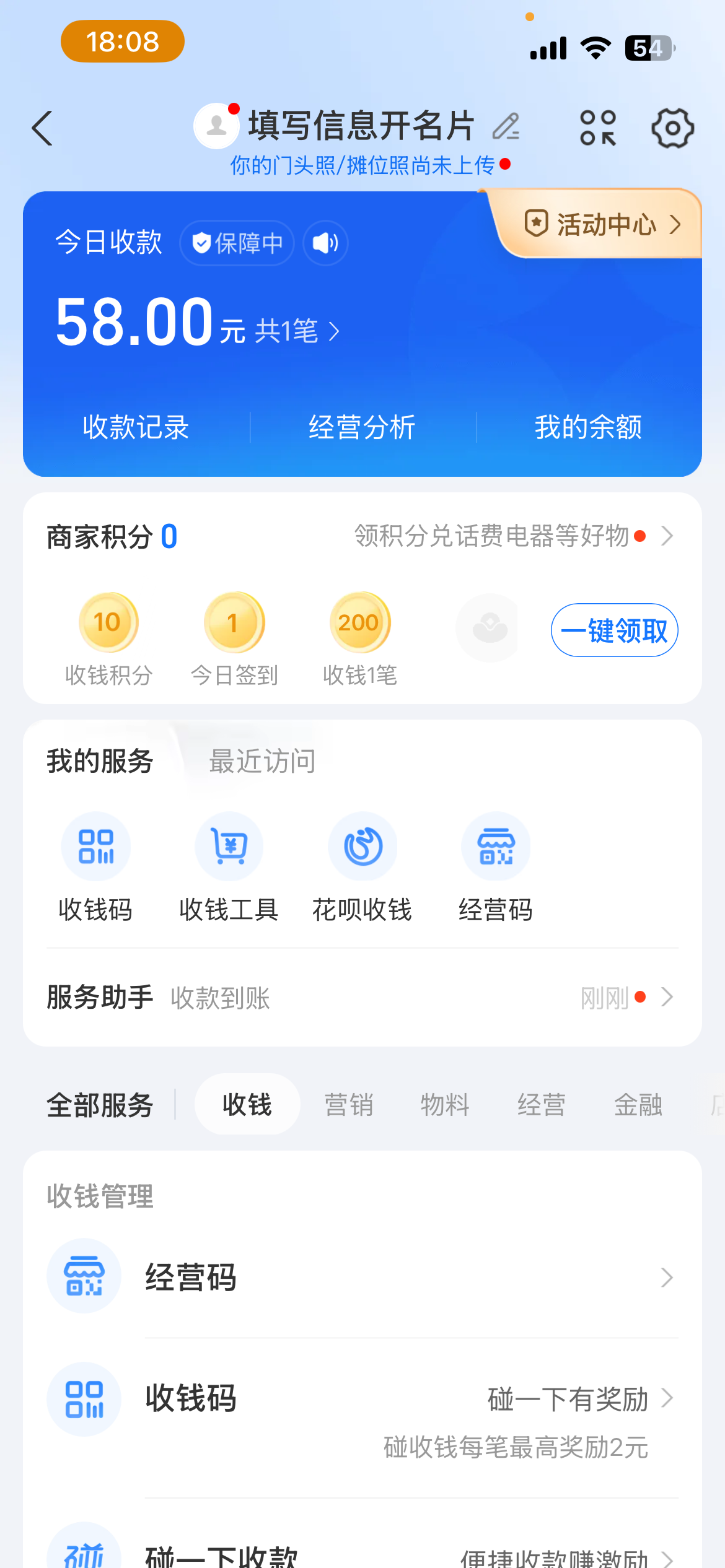The height and width of the screenshot is (1568, 725).
Task: Toggle the payment voice speaker icon
Action: 325,243
